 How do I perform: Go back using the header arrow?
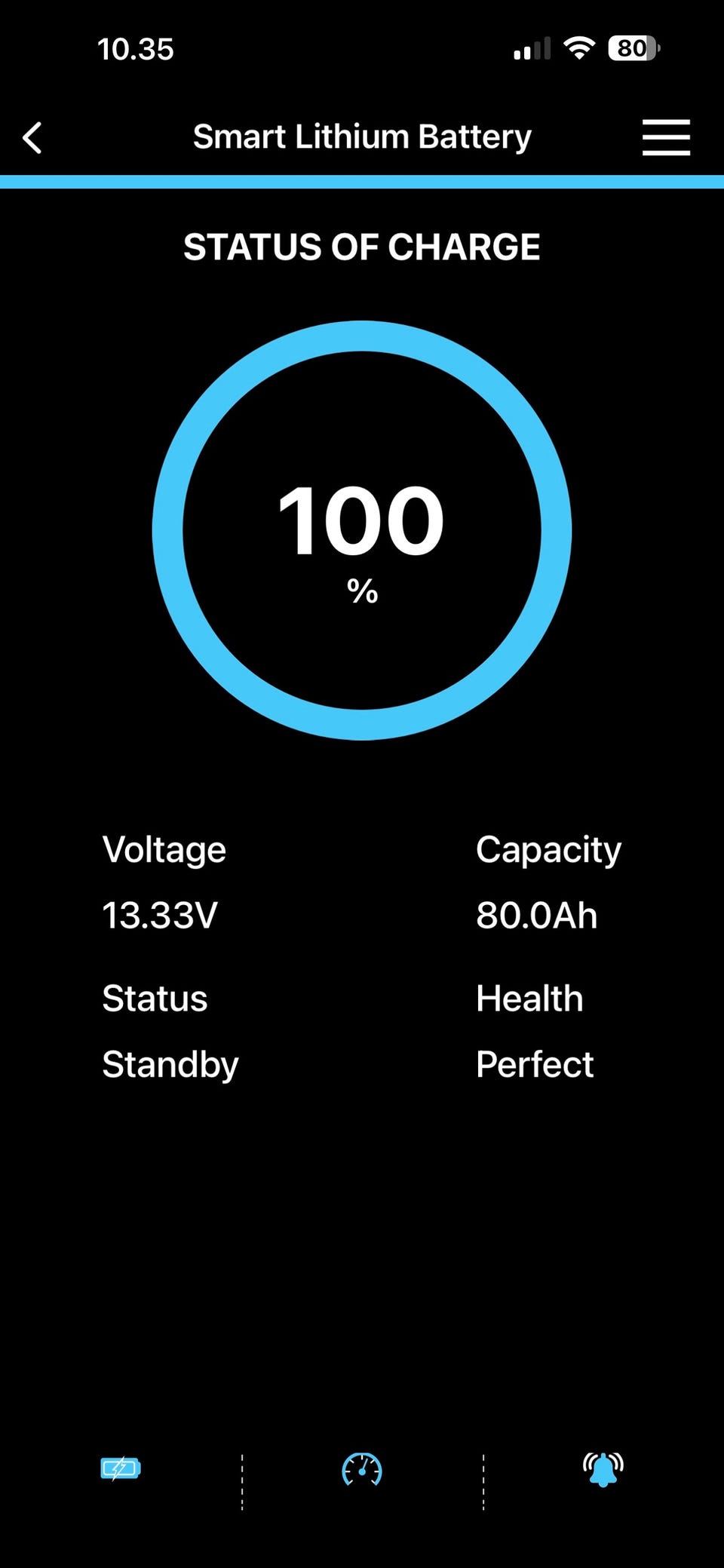tap(32, 138)
